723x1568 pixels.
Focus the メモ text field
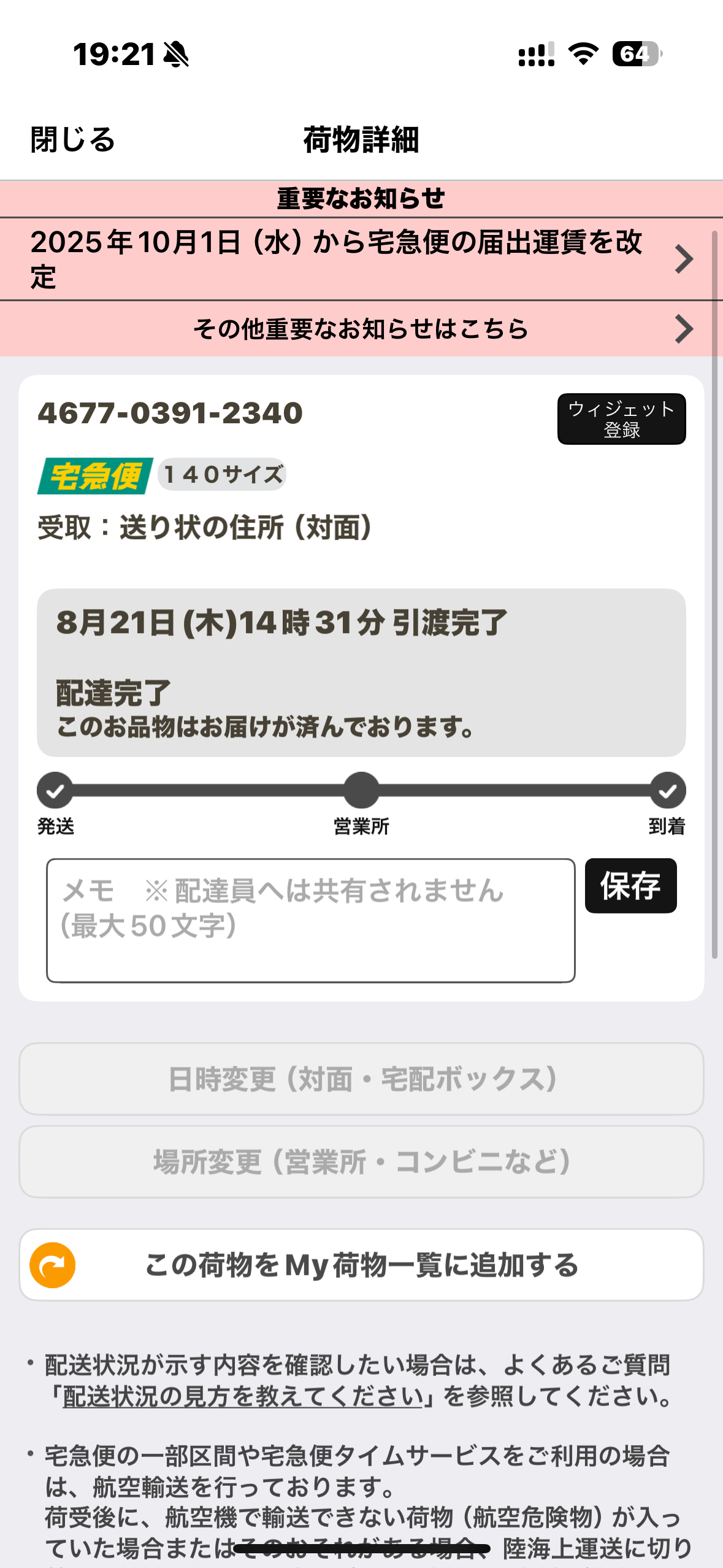[x=310, y=920]
